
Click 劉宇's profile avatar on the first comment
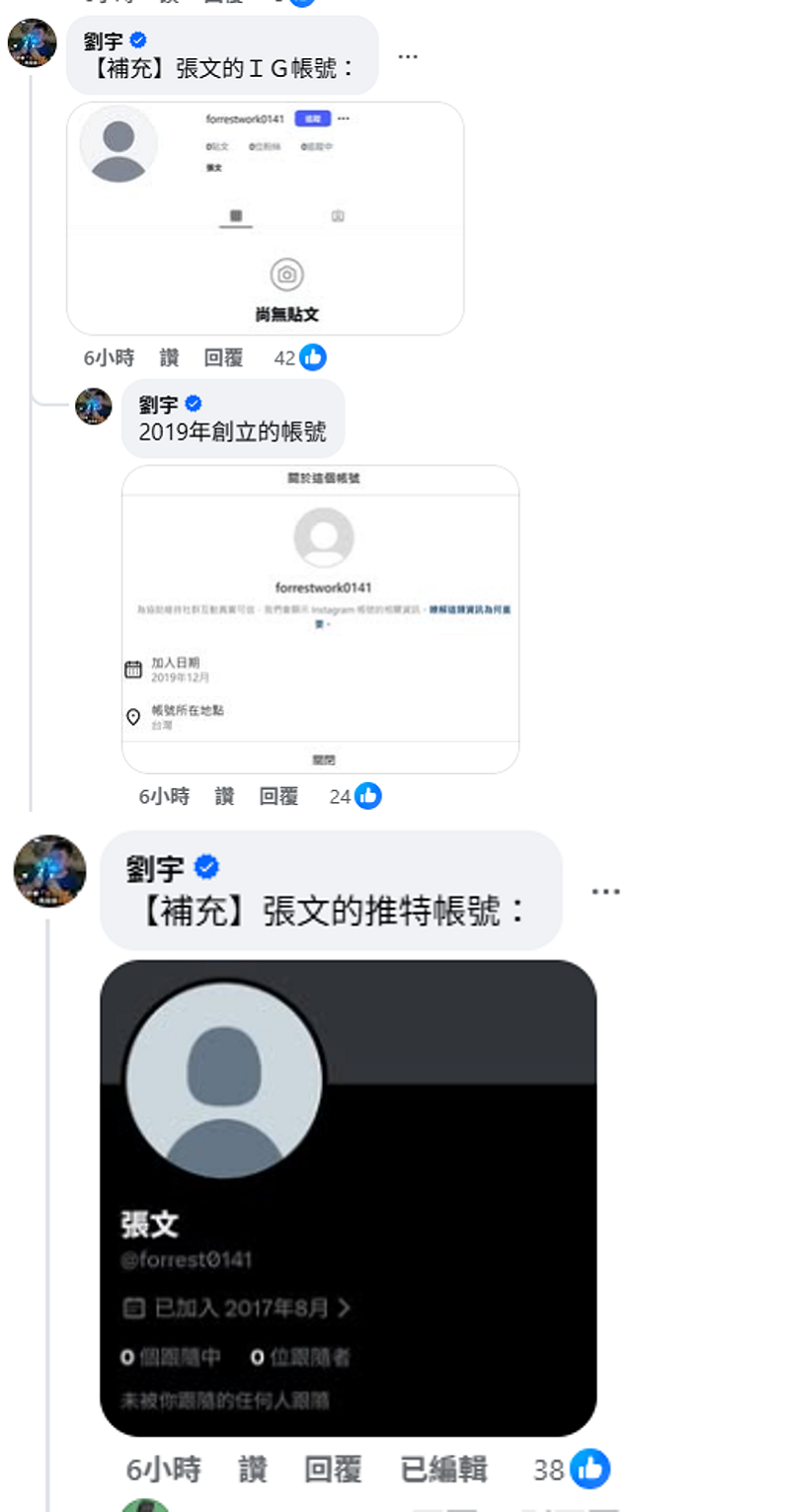30,44
